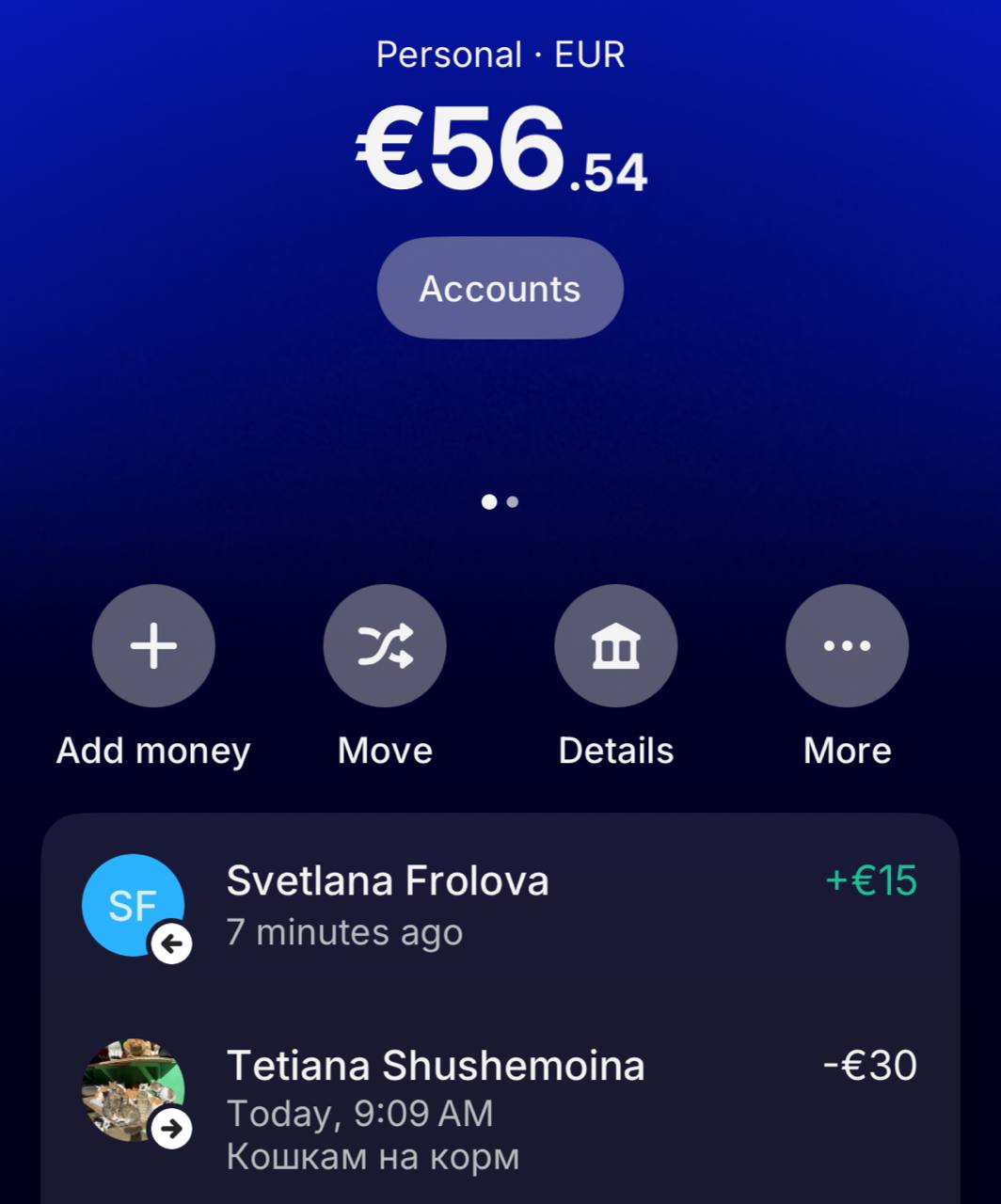Open the More options menu
Viewport: 1001px width, 1204px height.
click(x=847, y=645)
